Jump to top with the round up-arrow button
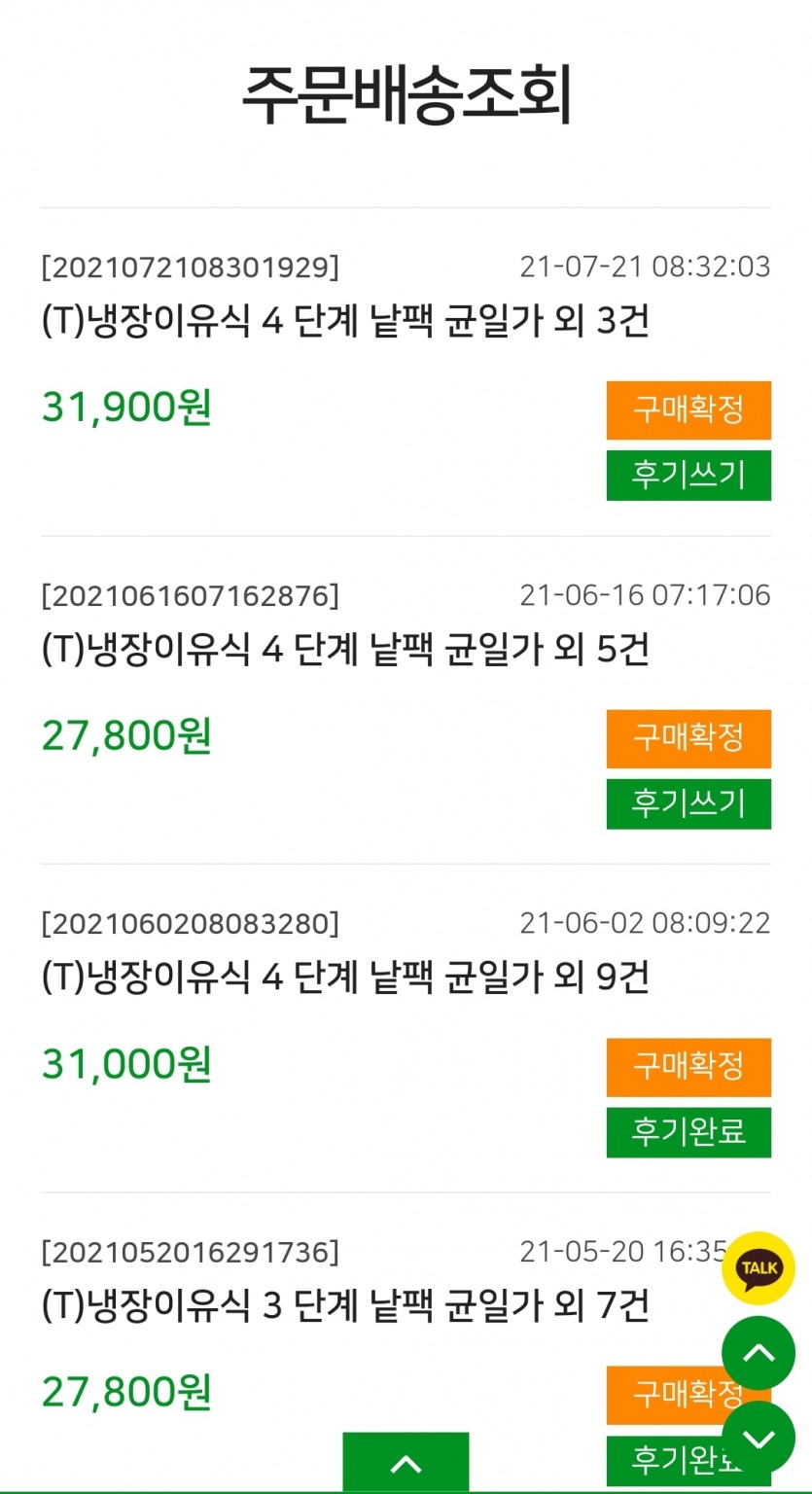 pos(759,1353)
